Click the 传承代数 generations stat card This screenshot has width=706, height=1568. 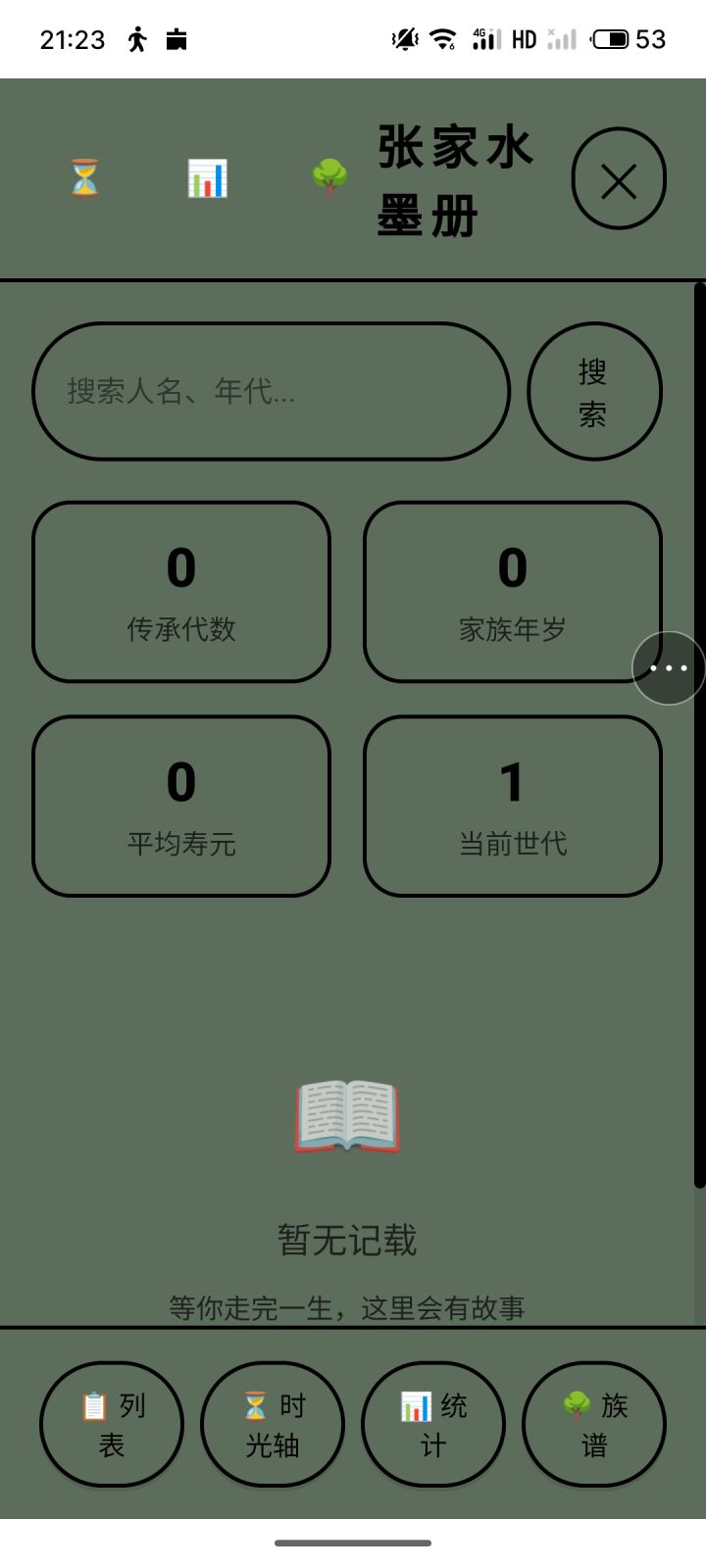(x=181, y=591)
